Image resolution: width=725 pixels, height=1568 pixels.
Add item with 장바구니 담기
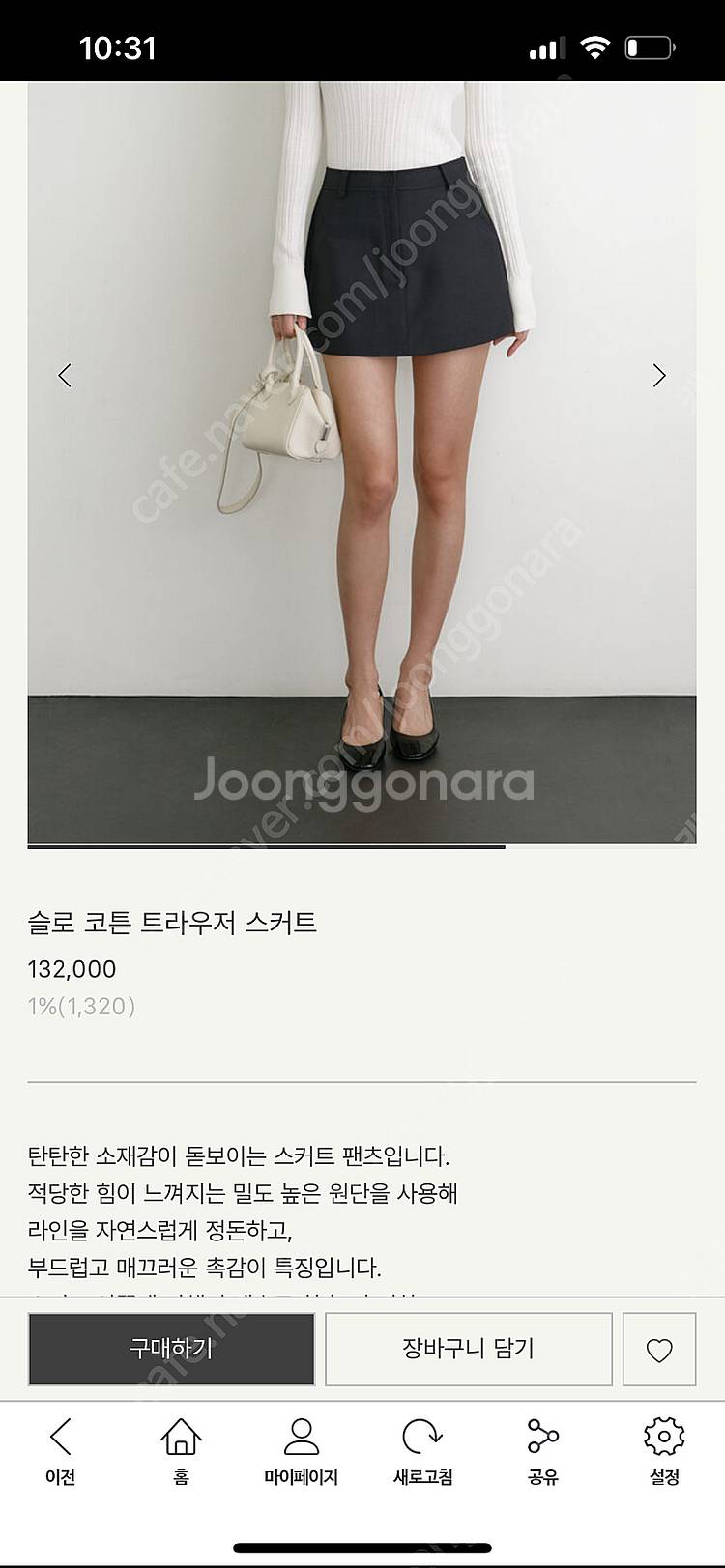(469, 1349)
